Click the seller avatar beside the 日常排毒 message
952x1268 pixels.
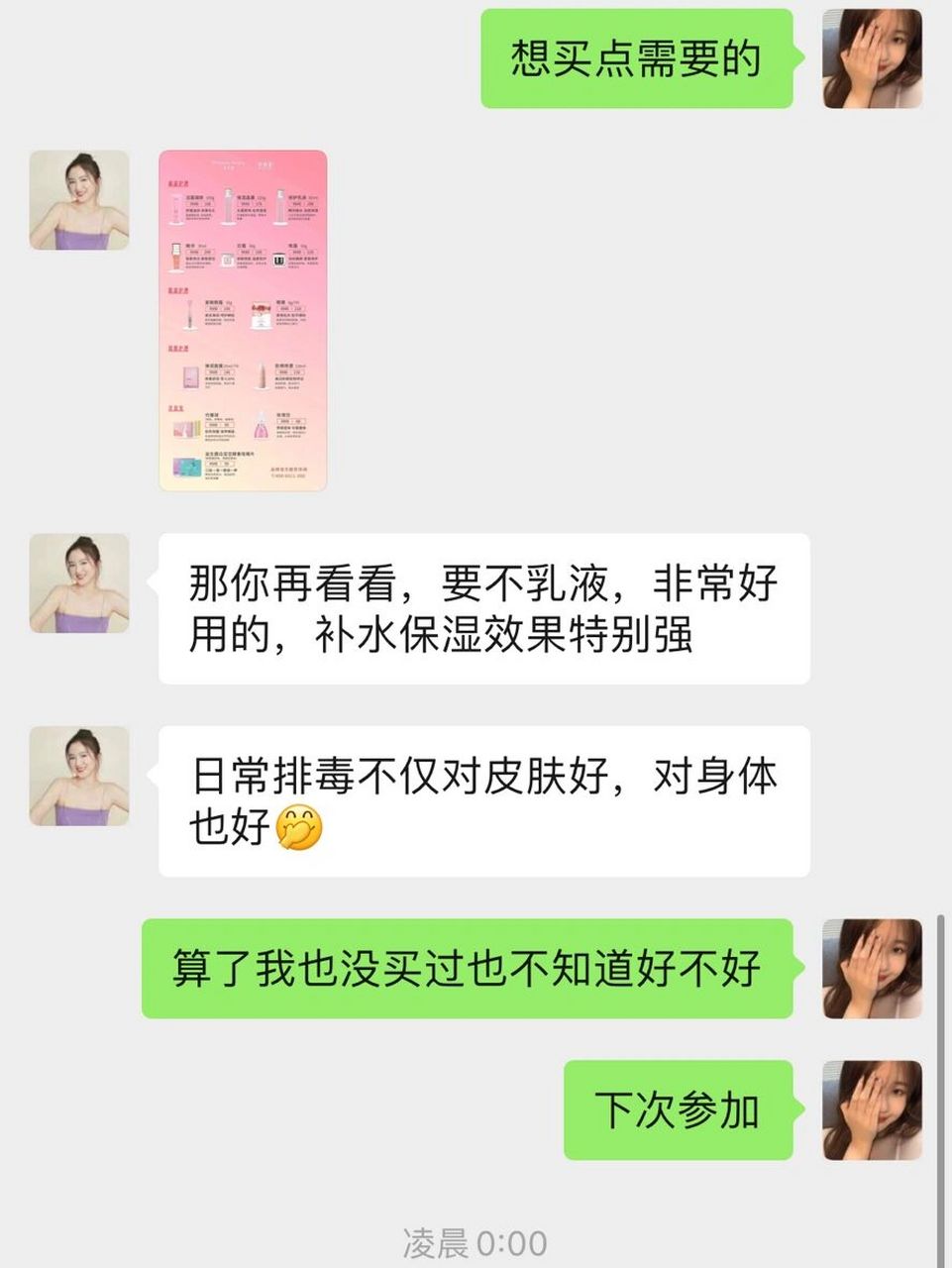pyautogui.click(x=81, y=773)
